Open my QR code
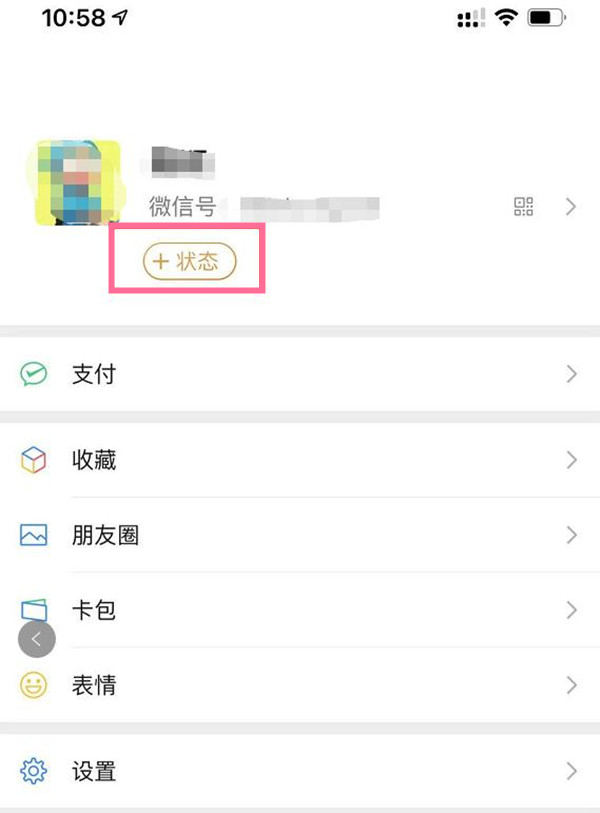 coord(523,207)
